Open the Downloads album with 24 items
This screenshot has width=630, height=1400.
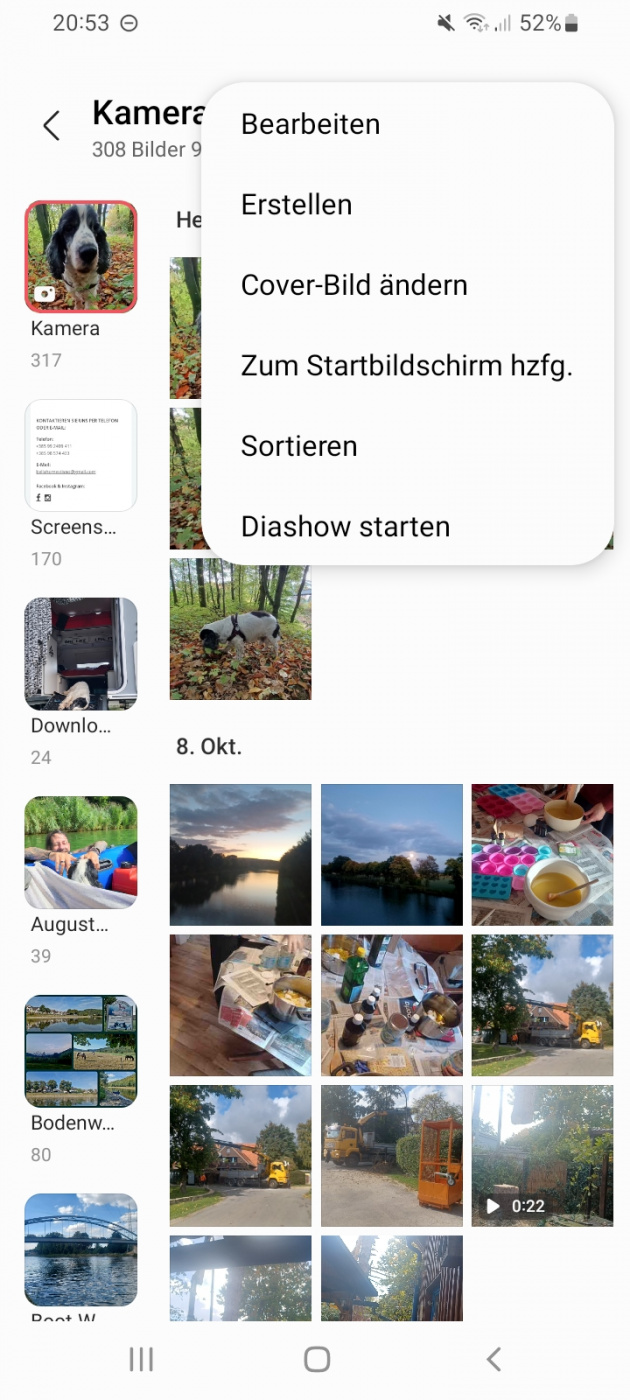[x=81, y=654]
